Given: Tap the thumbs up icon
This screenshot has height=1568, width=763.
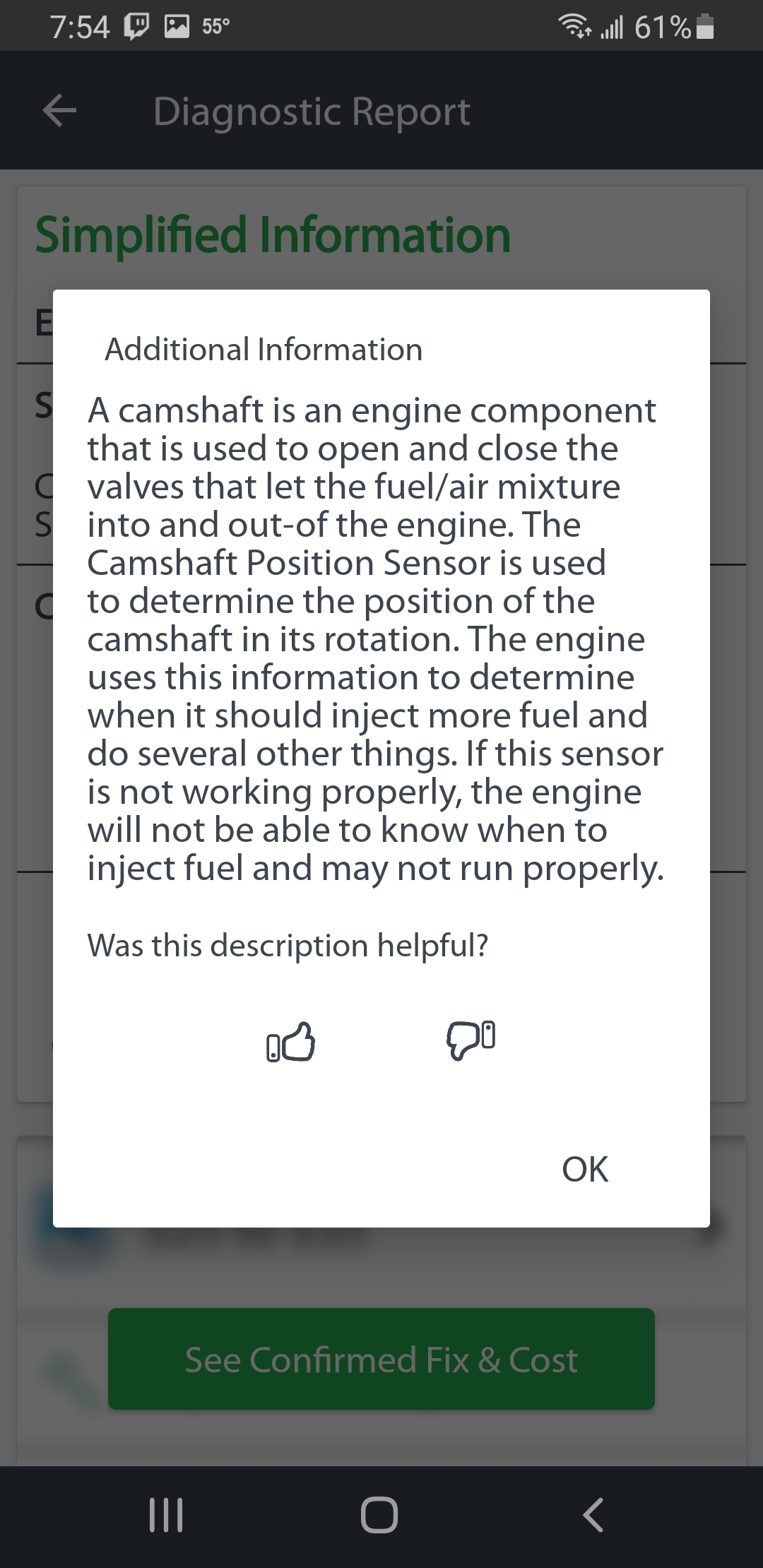Looking at the screenshot, I should (x=290, y=1042).
